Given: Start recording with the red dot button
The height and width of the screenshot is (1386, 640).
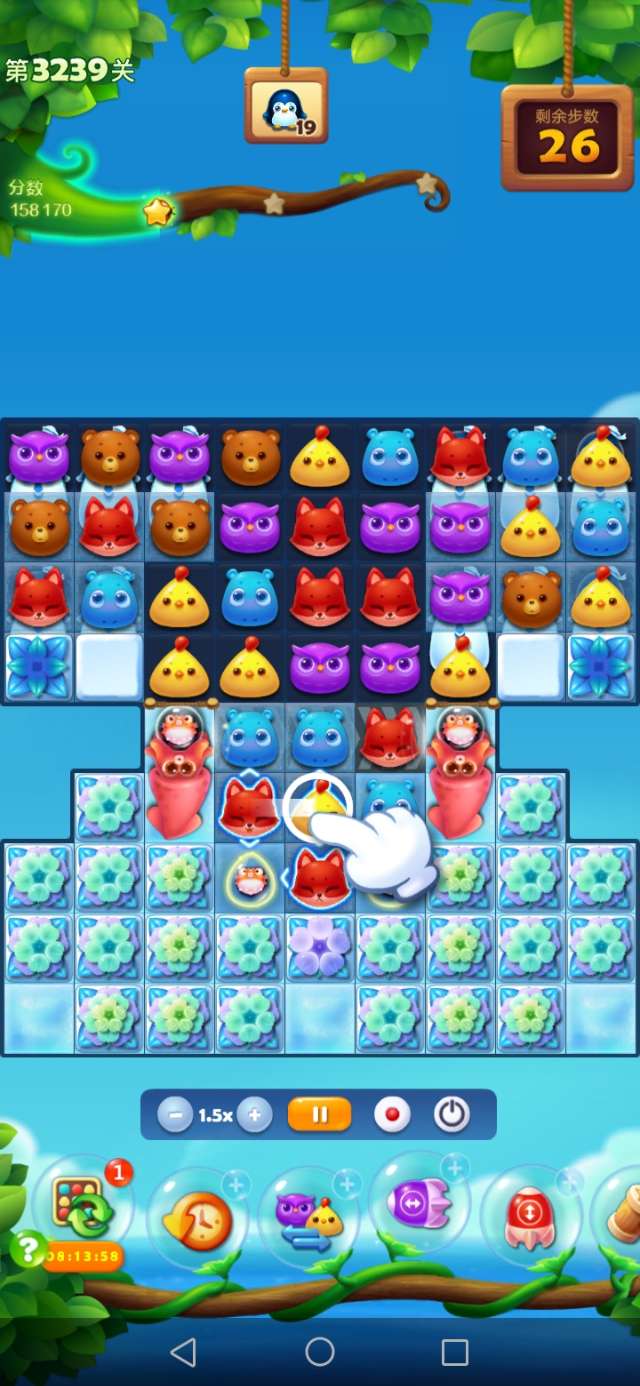Looking at the screenshot, I should 392,1115.
